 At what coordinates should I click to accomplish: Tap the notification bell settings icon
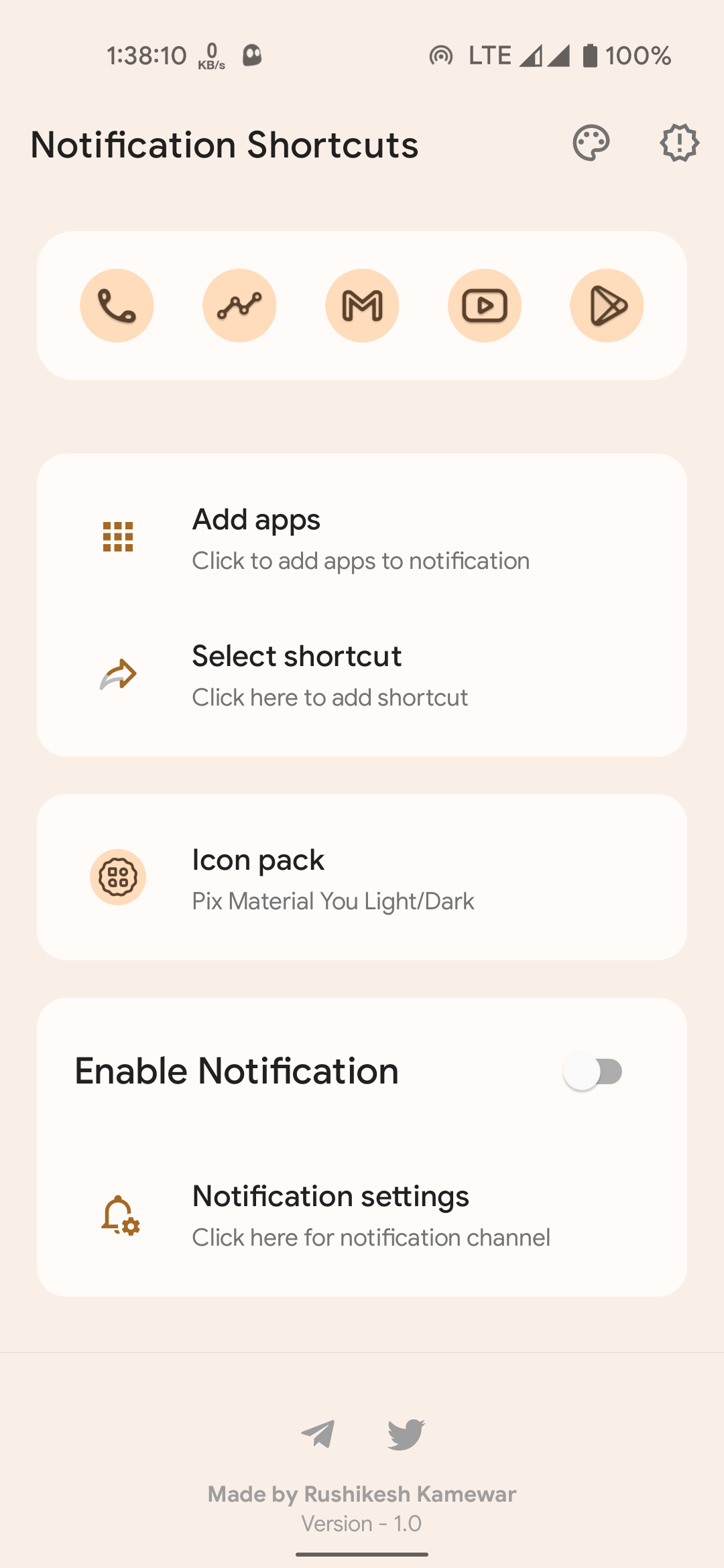pos(119,1220)
